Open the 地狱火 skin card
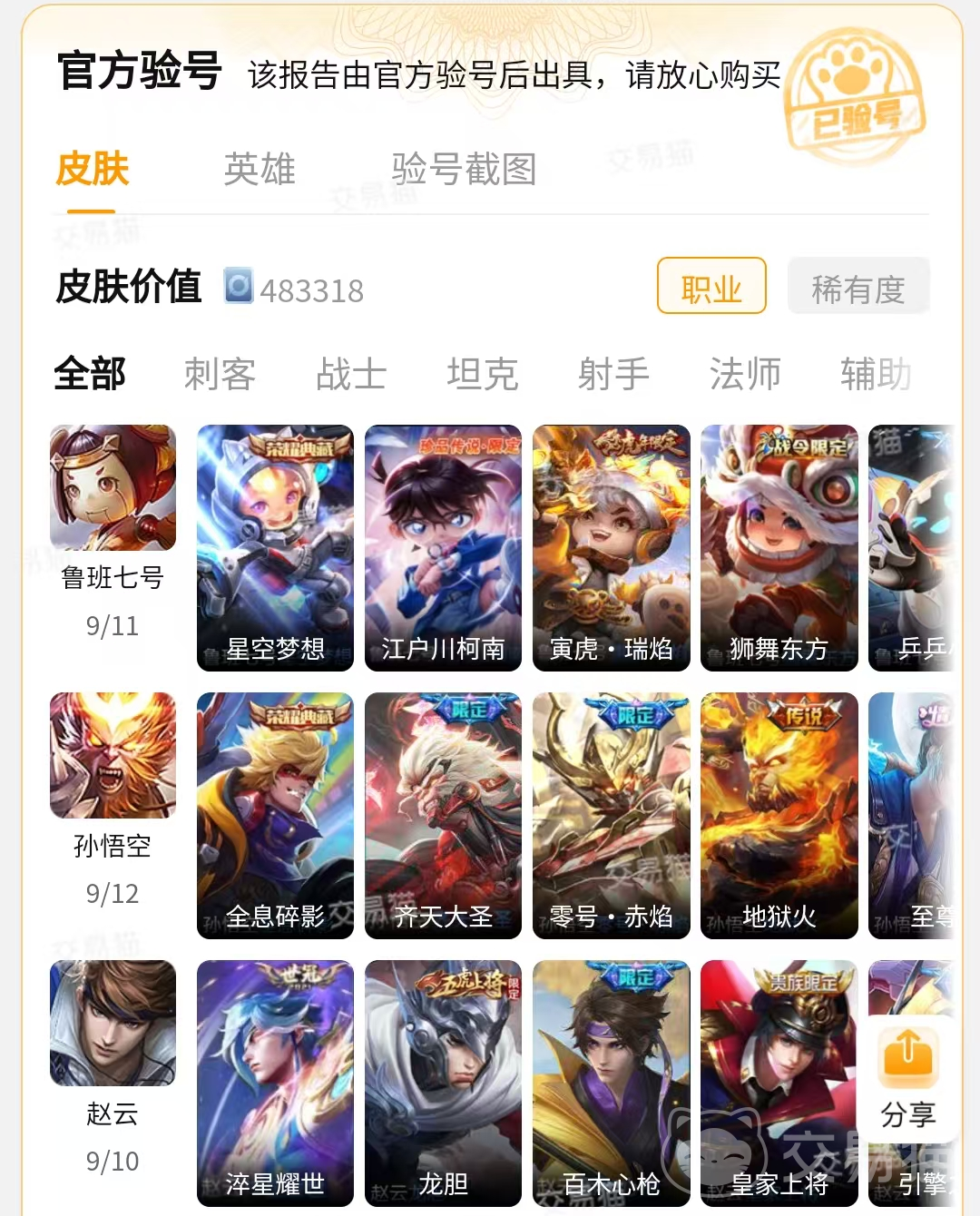 [x=779, y=815]
